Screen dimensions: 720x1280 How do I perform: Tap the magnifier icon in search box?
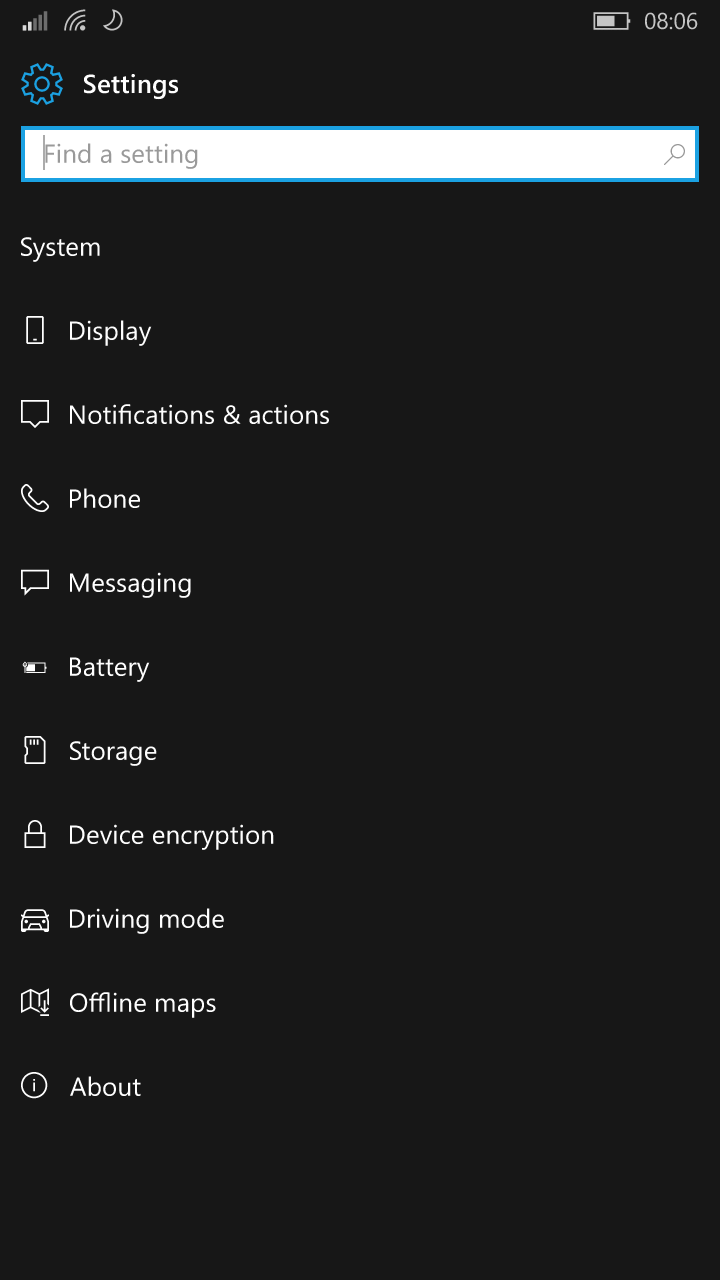tap(674, 154)
